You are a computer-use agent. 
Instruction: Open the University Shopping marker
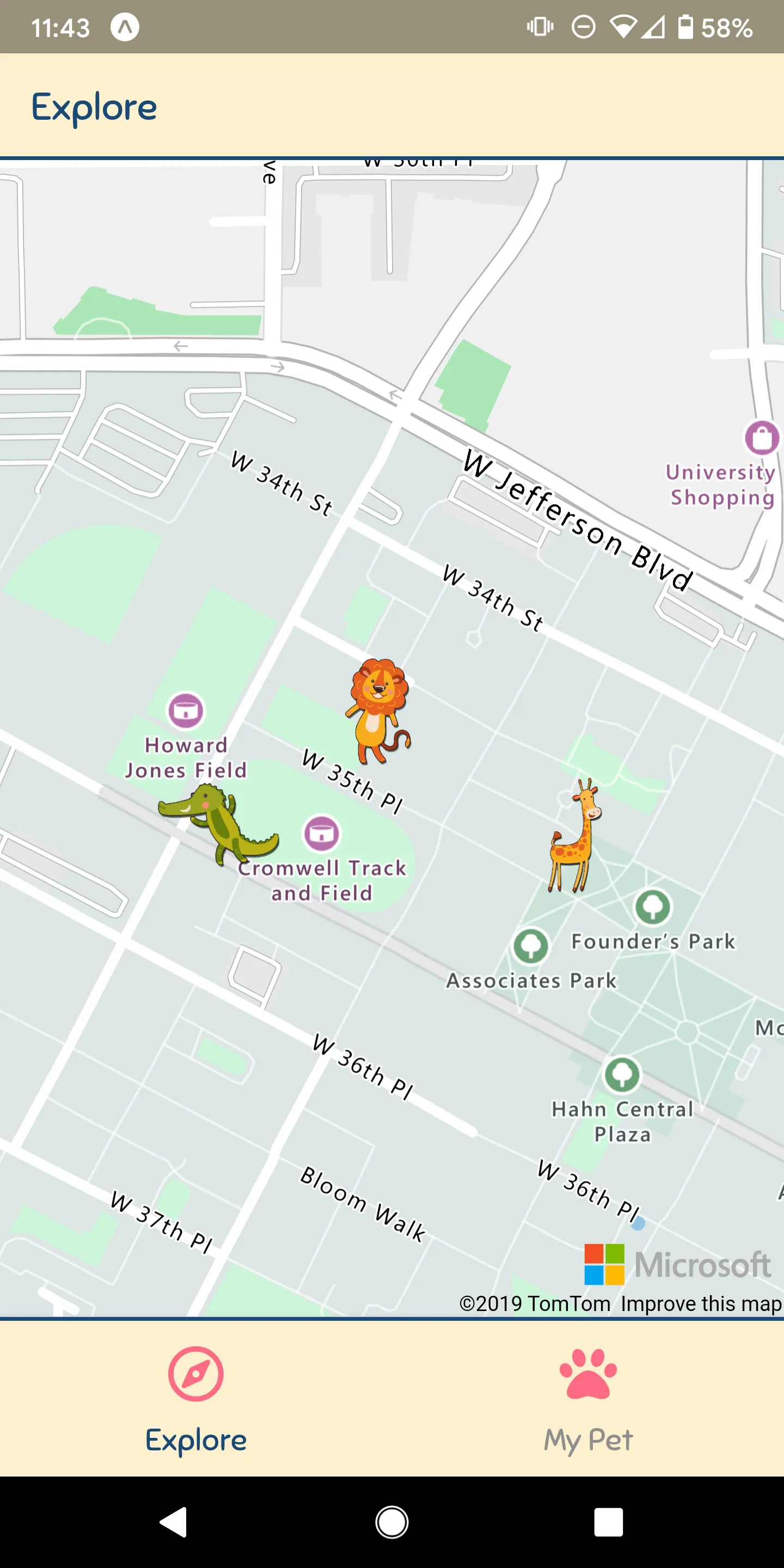762,438
